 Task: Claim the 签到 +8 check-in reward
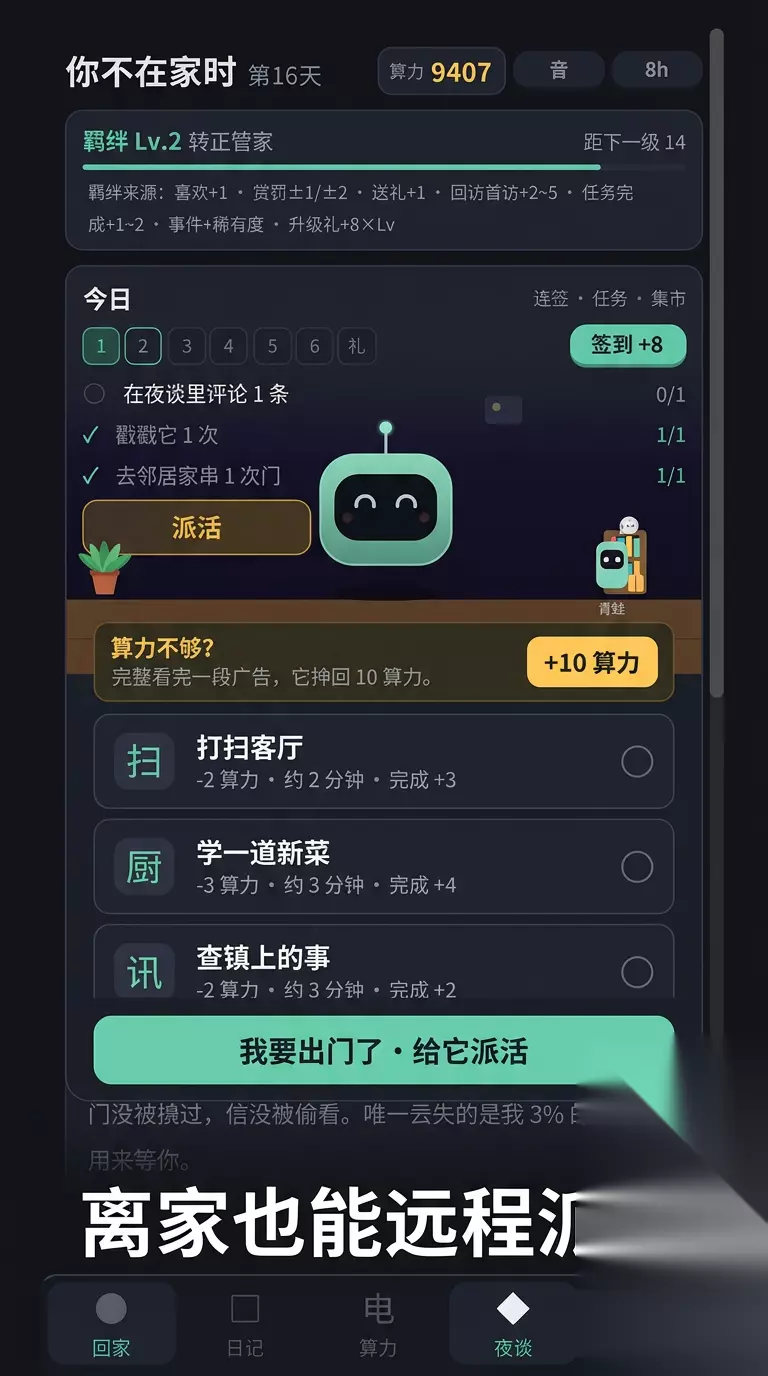(627, 345)
